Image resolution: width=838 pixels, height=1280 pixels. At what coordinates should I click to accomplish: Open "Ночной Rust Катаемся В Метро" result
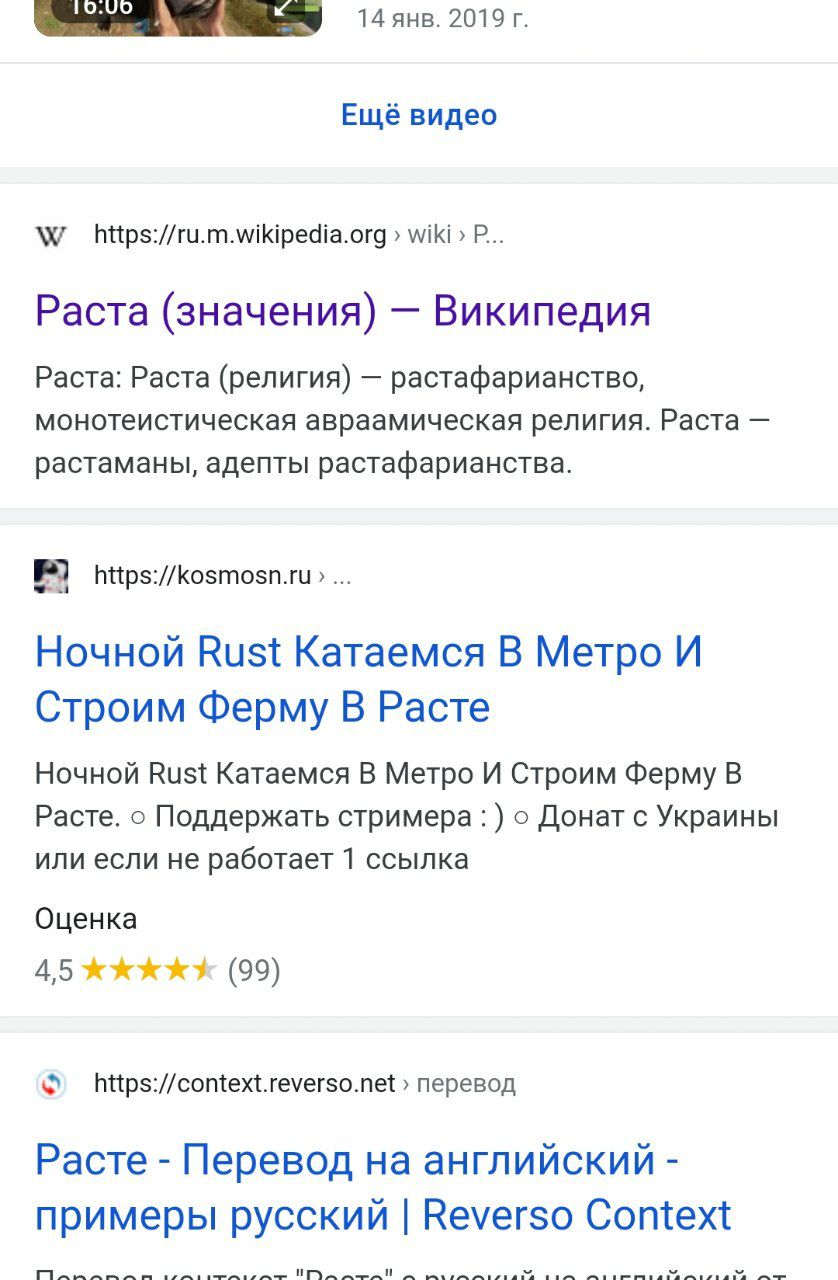368,680
